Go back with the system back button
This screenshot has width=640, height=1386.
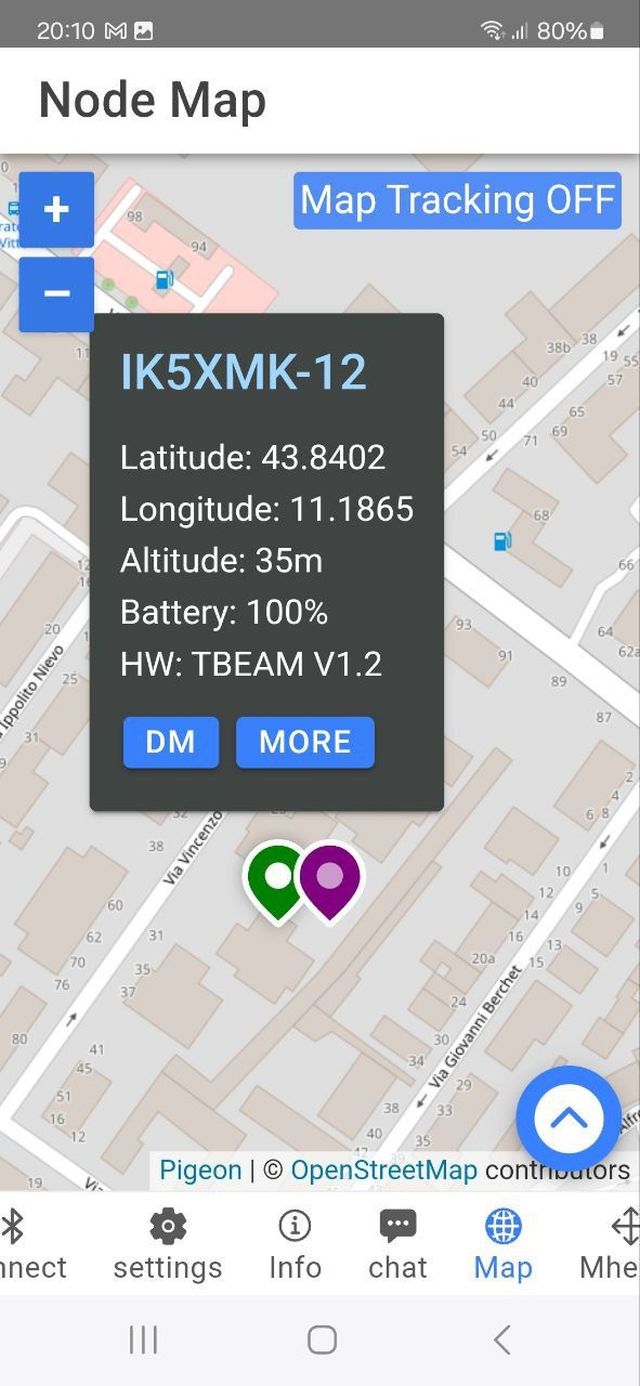tap(502, 1340)
